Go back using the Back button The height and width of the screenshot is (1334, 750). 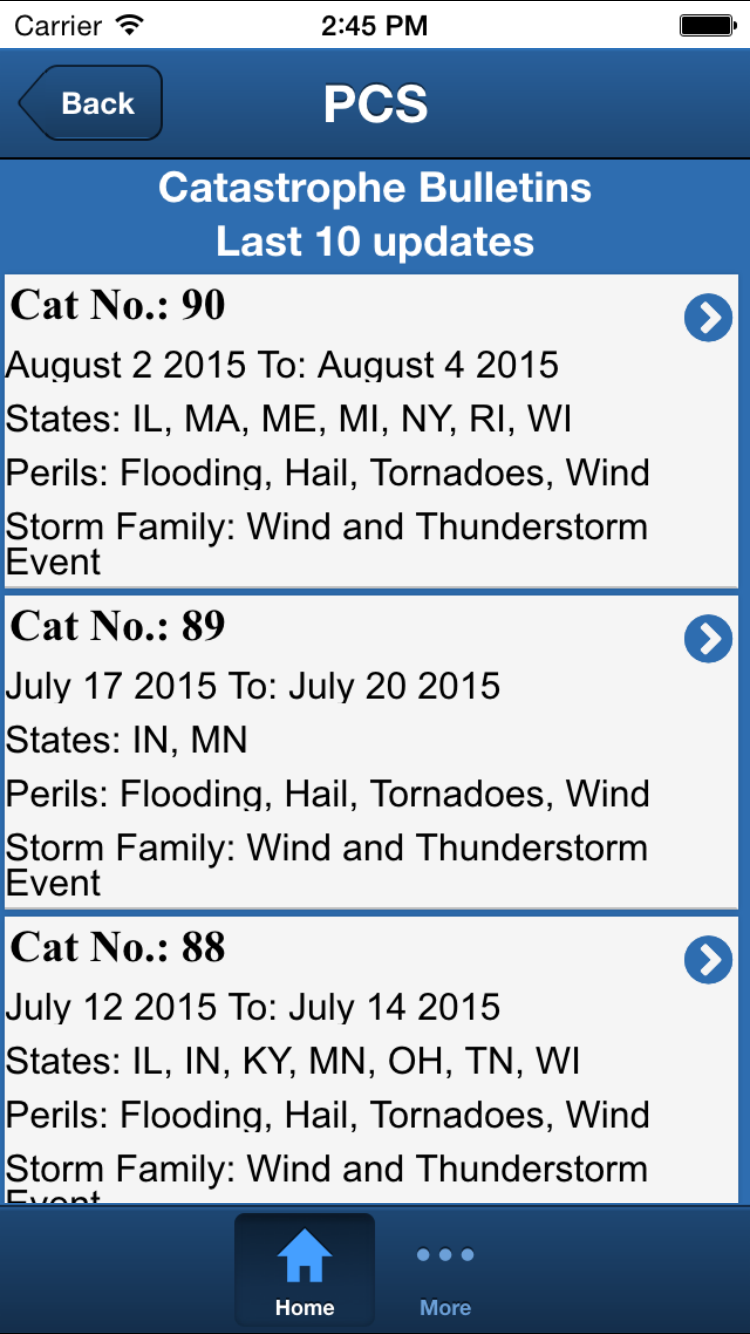click(92, 103)
